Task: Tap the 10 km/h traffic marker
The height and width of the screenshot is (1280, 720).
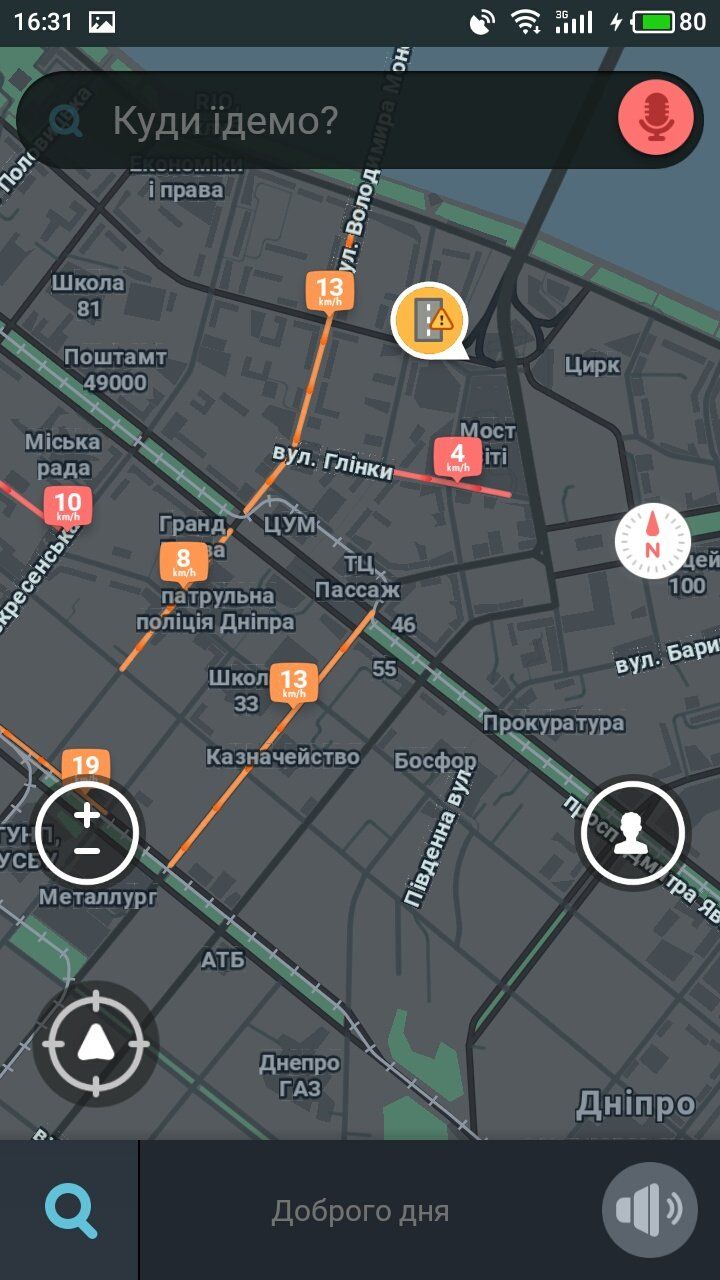Action: pos(68,505)
